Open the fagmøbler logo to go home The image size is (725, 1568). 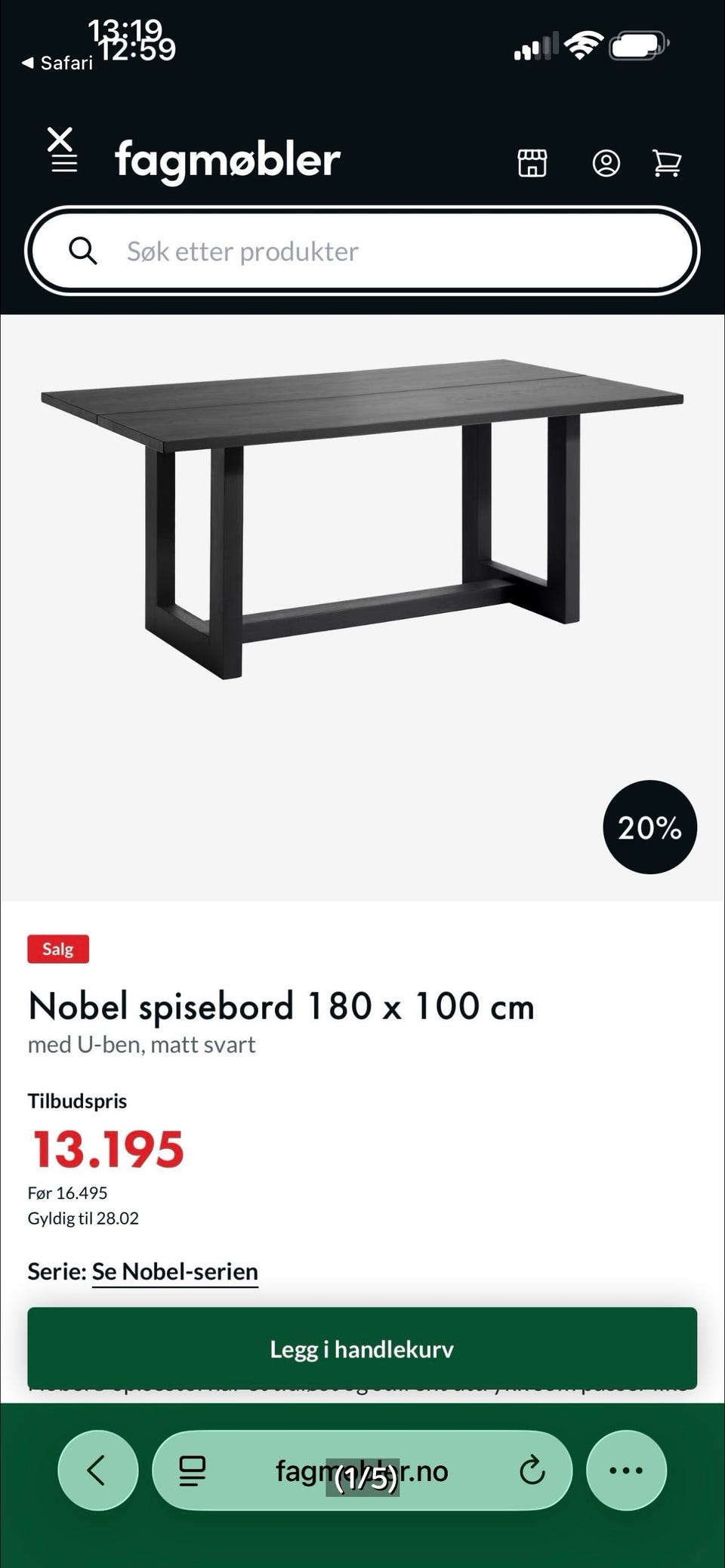[x=227, y=160]
